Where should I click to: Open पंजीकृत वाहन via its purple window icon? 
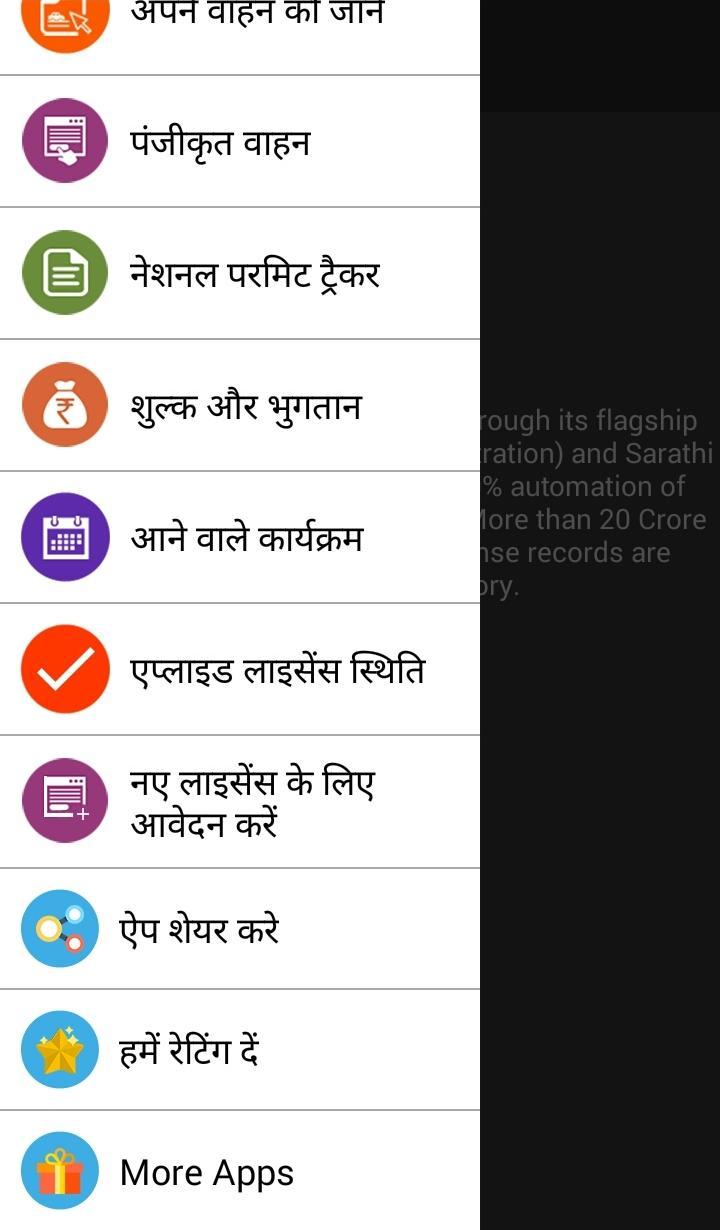tap(64, 140)
